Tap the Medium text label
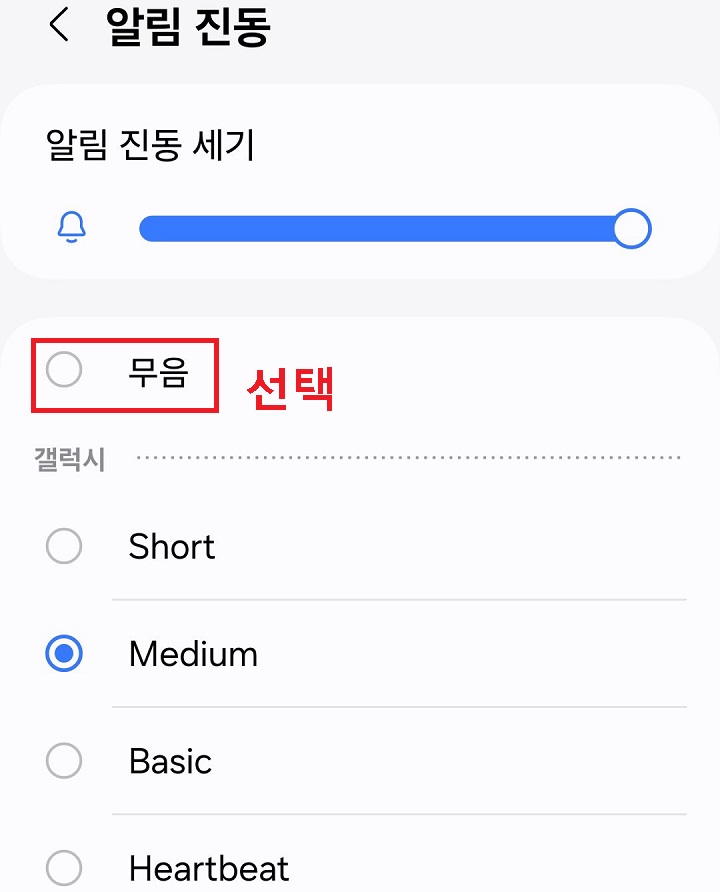 (x=192, y=654)
